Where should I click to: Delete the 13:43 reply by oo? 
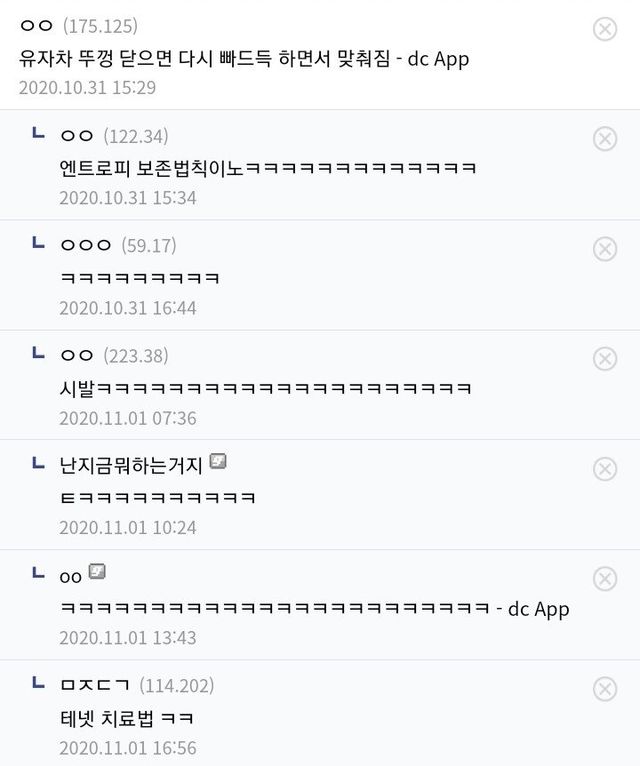(x=605, y=579)
